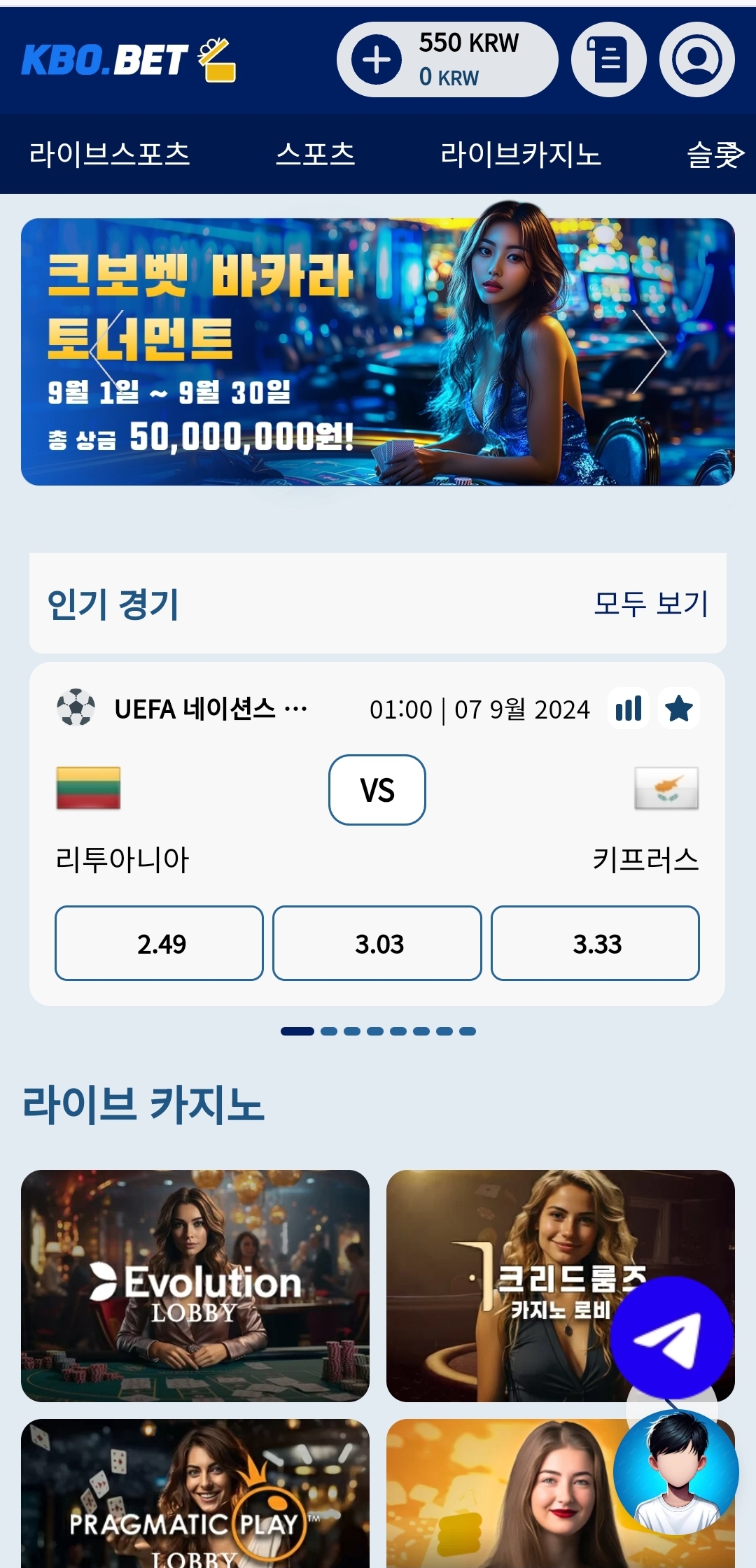Show previous banner with left arrow
Screen dimensions: 756x1568
pos(107,352)
